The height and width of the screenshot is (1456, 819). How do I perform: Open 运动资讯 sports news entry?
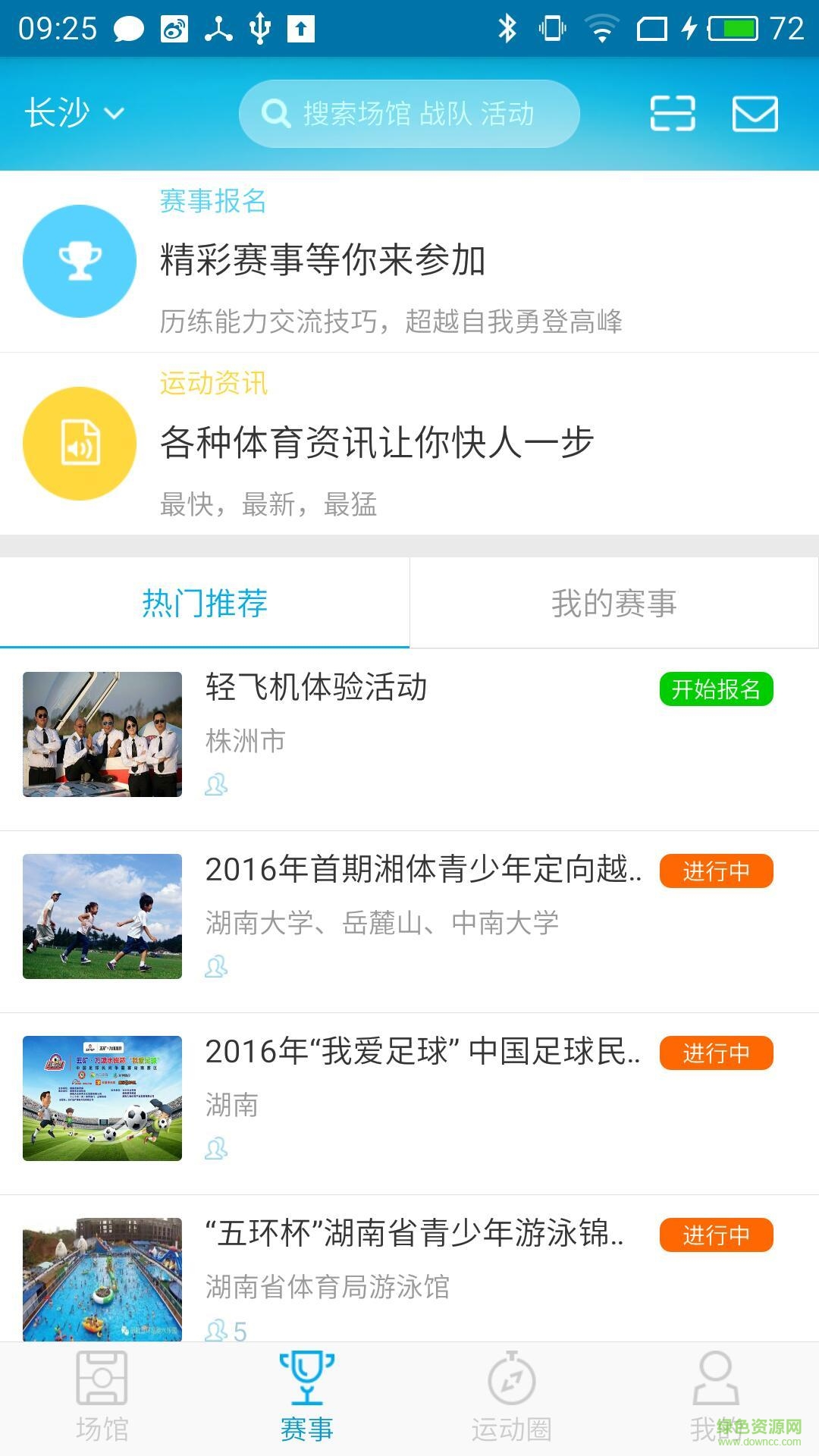409,443
